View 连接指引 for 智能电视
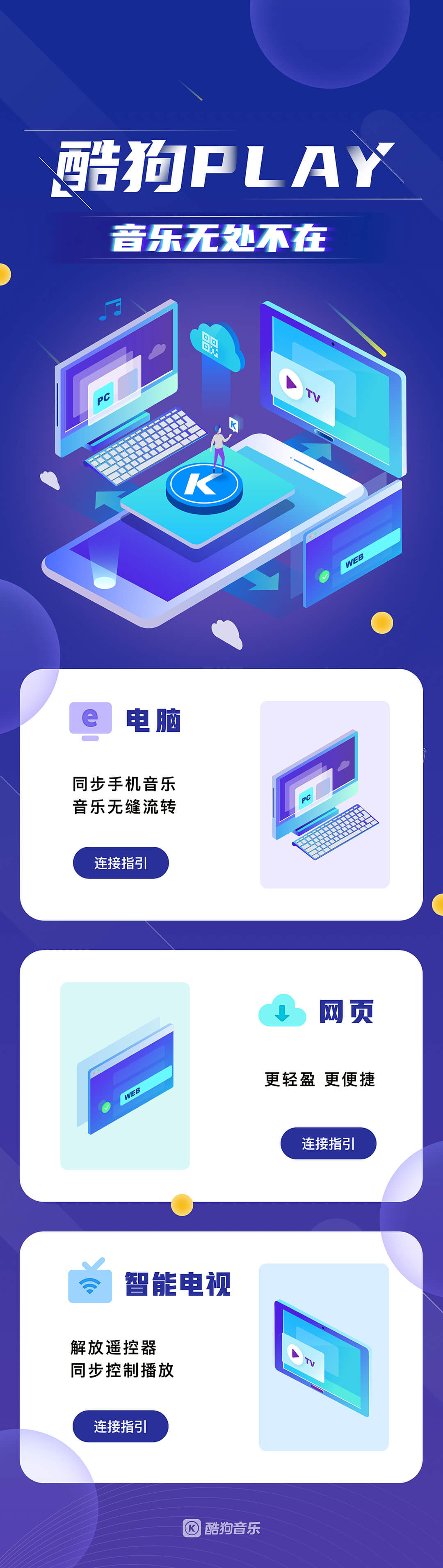Image resolution: width=443 pixels, height=1568 pixels. tap(121, 1426)
